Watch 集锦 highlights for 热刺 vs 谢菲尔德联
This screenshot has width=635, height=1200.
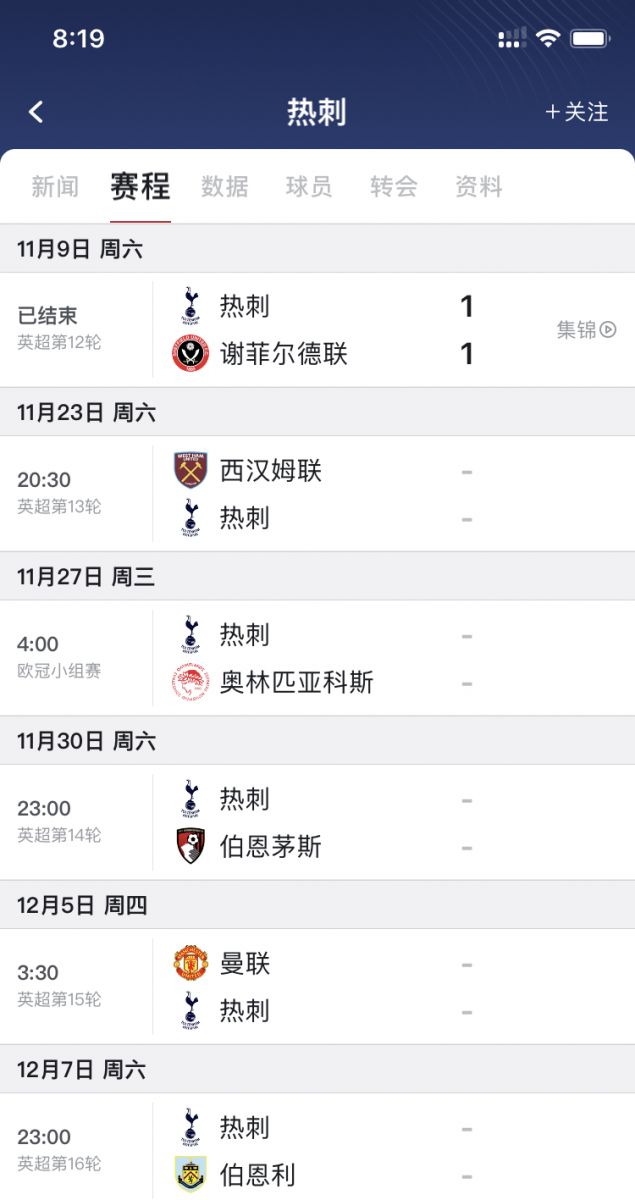point(586,329)
